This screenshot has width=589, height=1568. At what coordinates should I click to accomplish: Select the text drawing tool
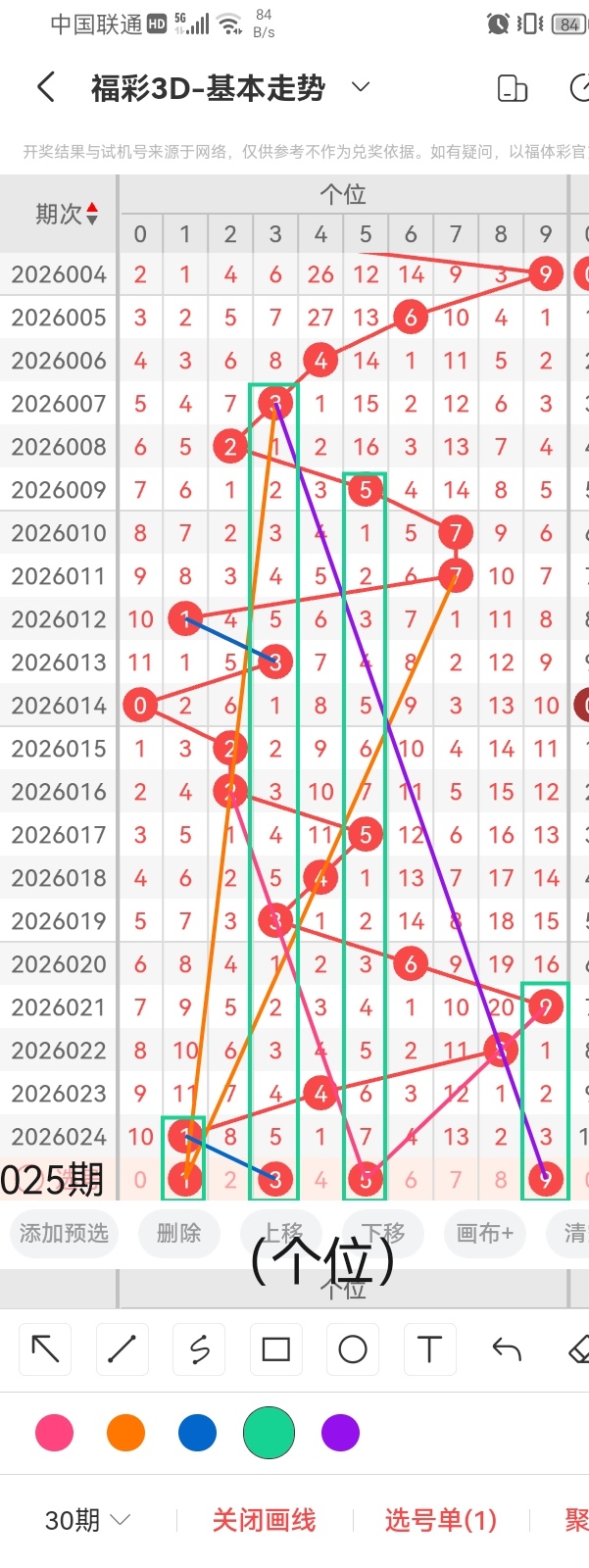pos(429,1349)
